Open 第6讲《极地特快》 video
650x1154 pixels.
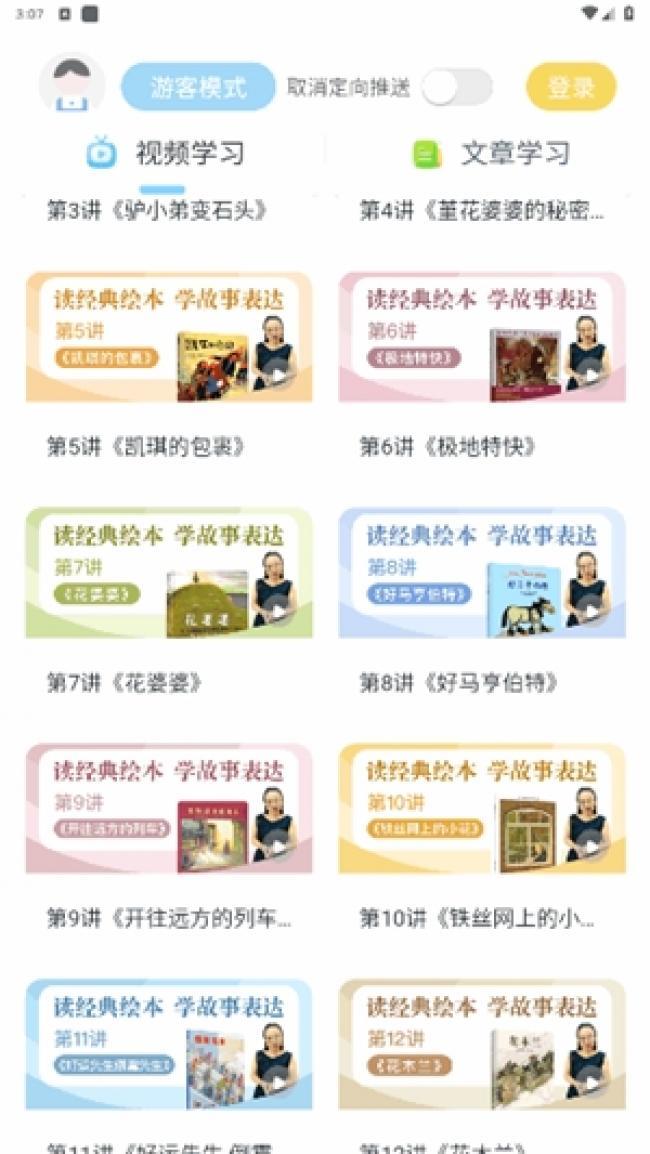tap(482, 337)
